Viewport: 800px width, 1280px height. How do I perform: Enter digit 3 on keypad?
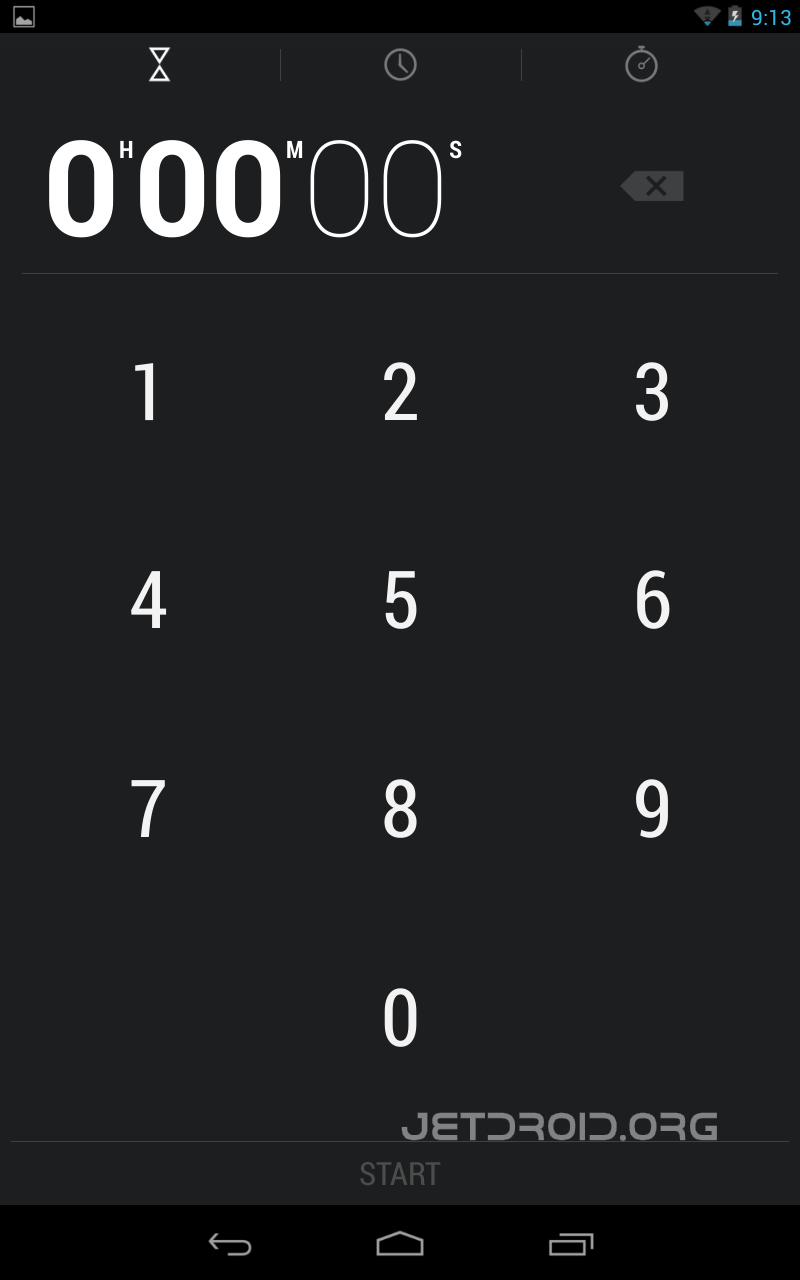coord(652,393)
